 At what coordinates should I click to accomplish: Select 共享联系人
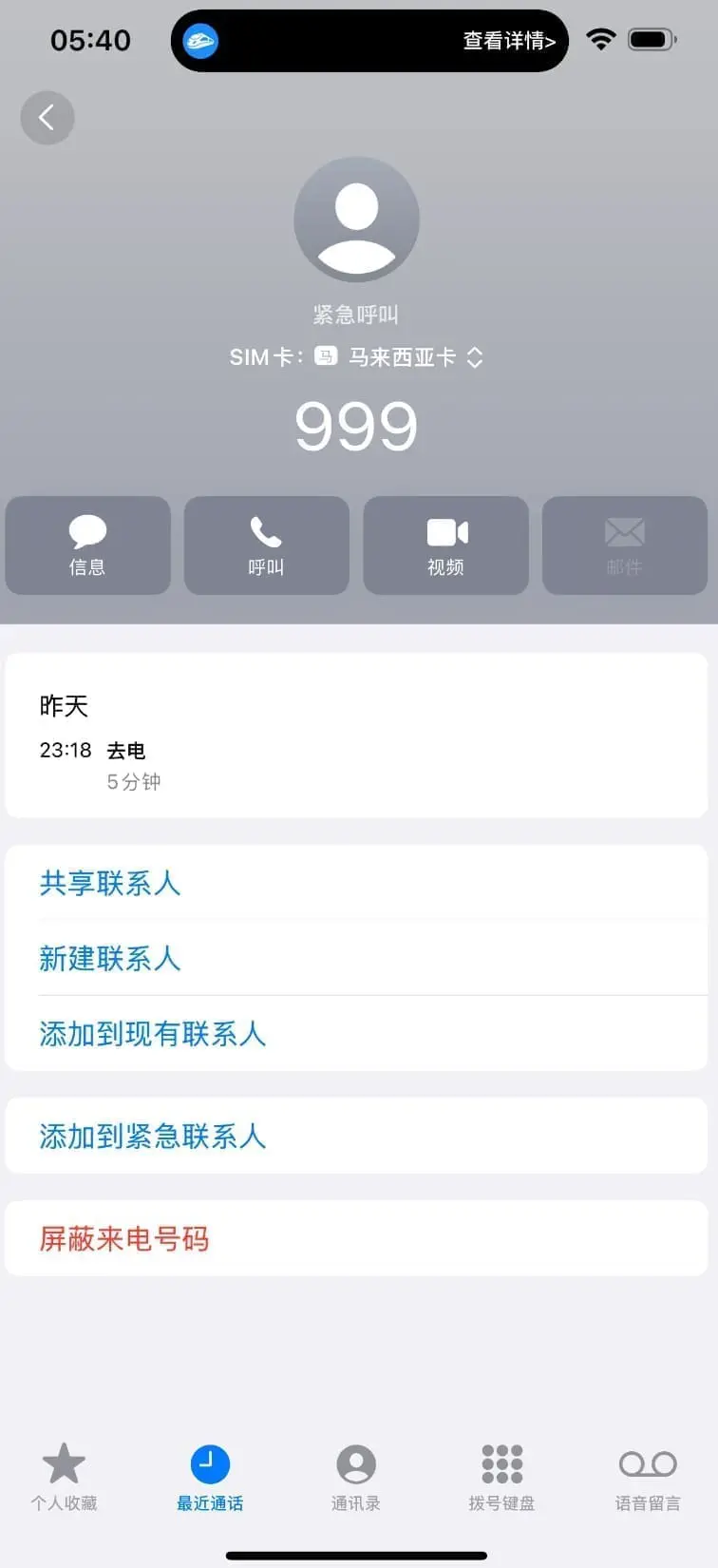(110, 883)
